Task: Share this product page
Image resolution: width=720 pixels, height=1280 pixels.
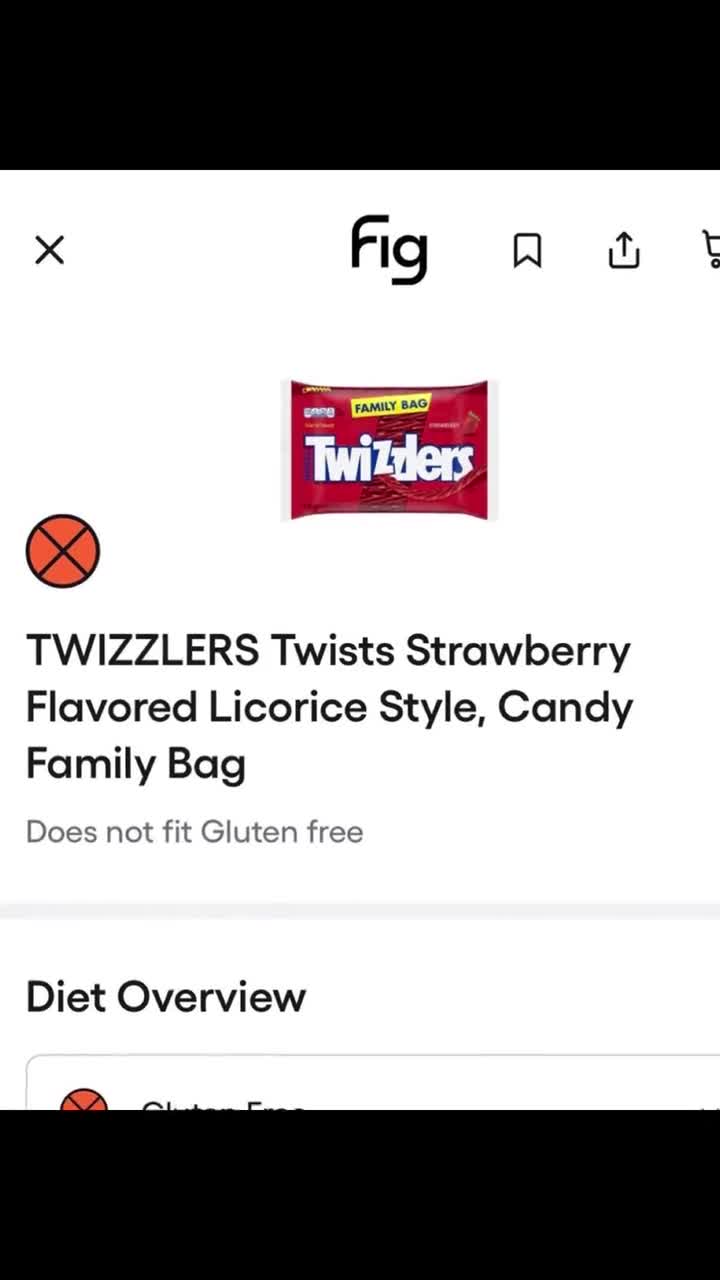Action: 623,250
